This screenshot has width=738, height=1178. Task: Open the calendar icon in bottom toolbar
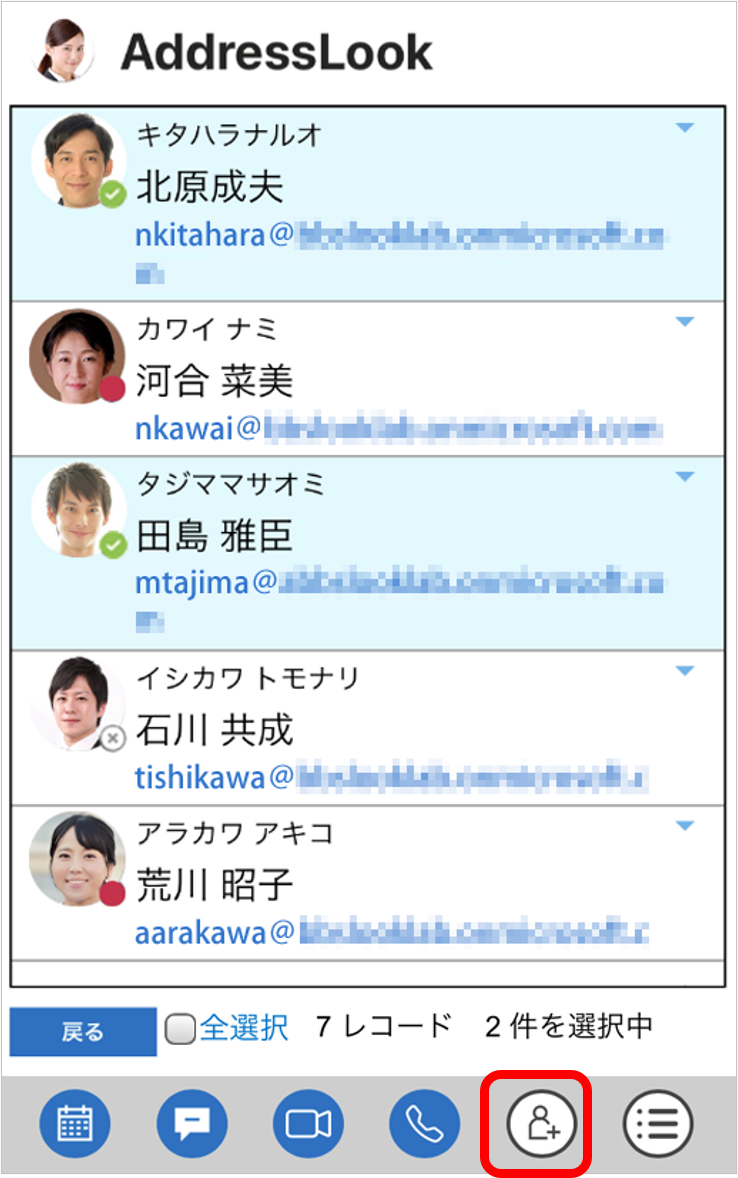(x=74, y=1124)
